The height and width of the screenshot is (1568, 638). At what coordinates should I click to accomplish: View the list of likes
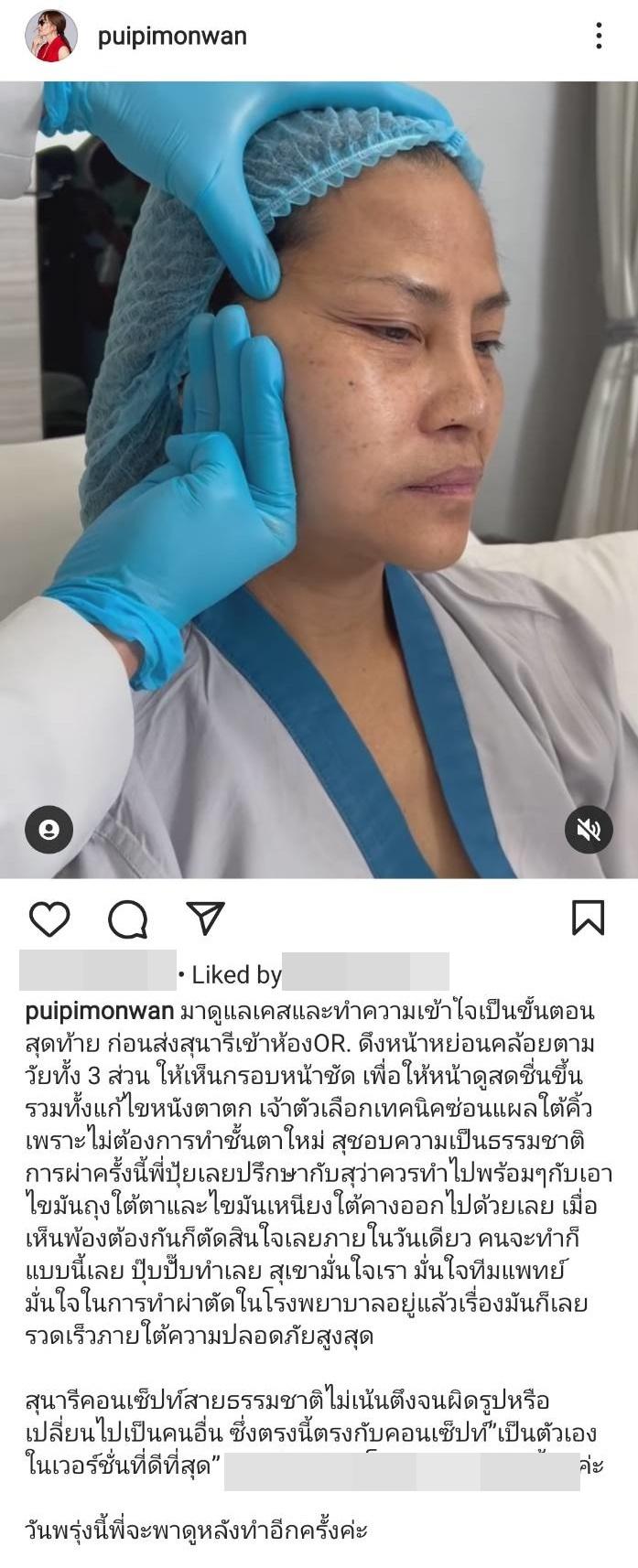pos(236,975)
